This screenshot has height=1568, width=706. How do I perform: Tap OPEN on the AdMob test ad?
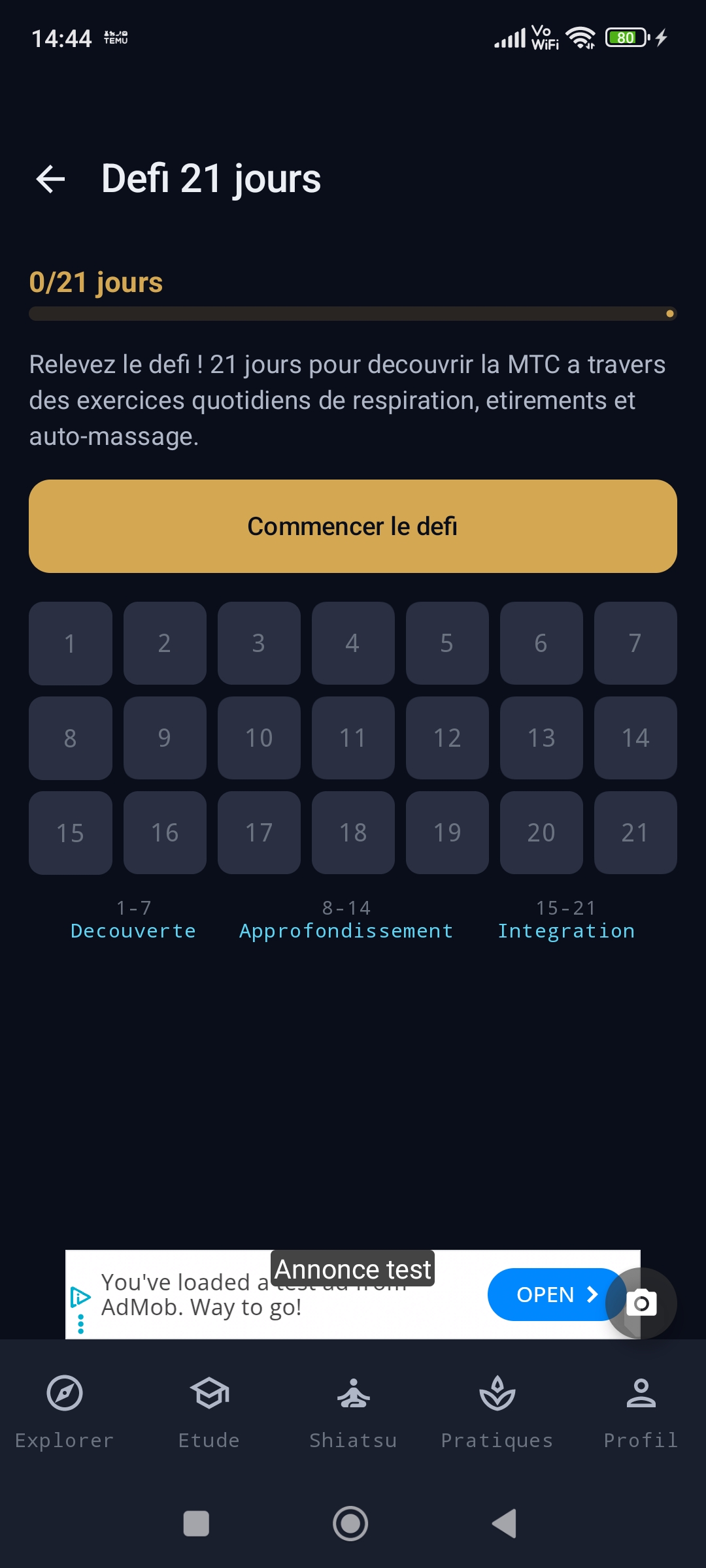pos(556,1294)
